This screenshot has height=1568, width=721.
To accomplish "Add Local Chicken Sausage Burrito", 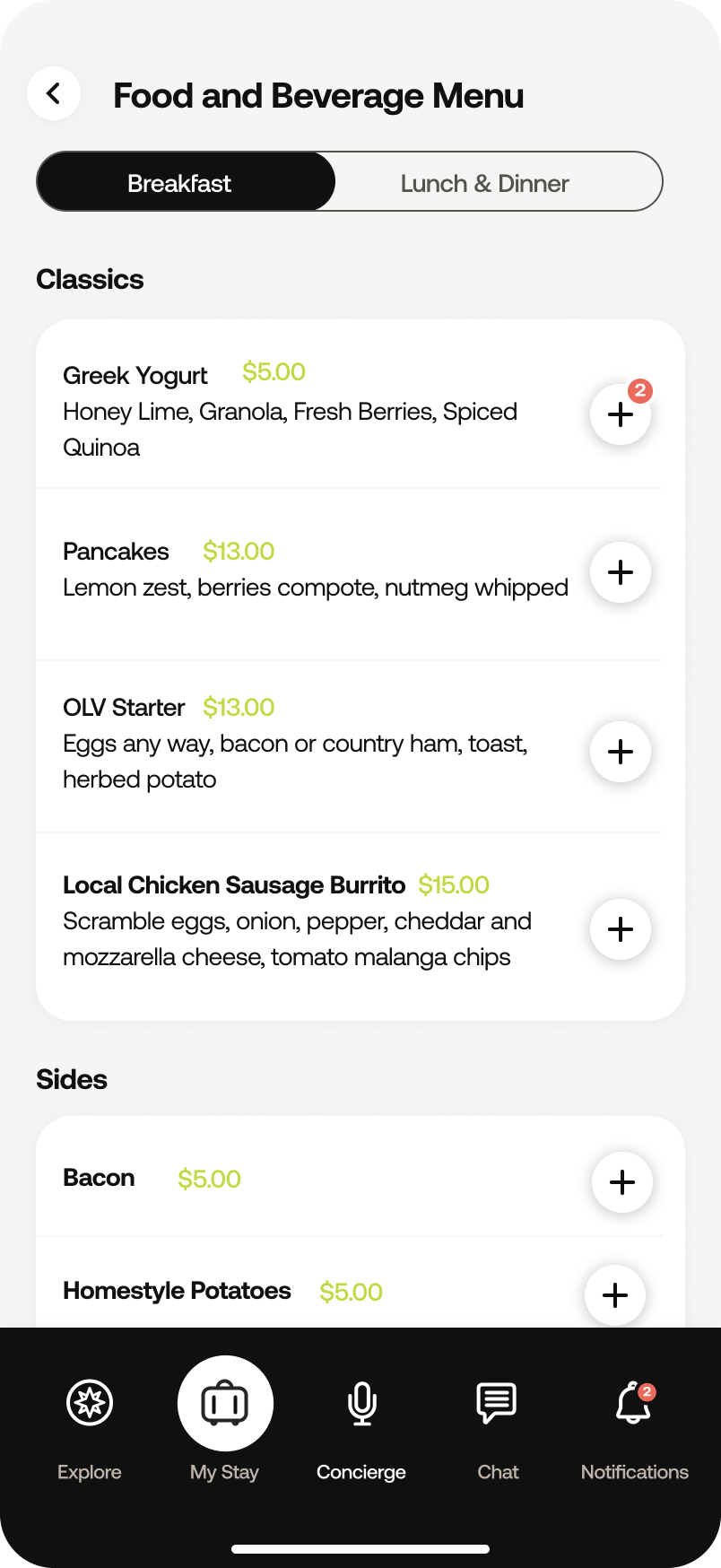I will coord(620,929).
